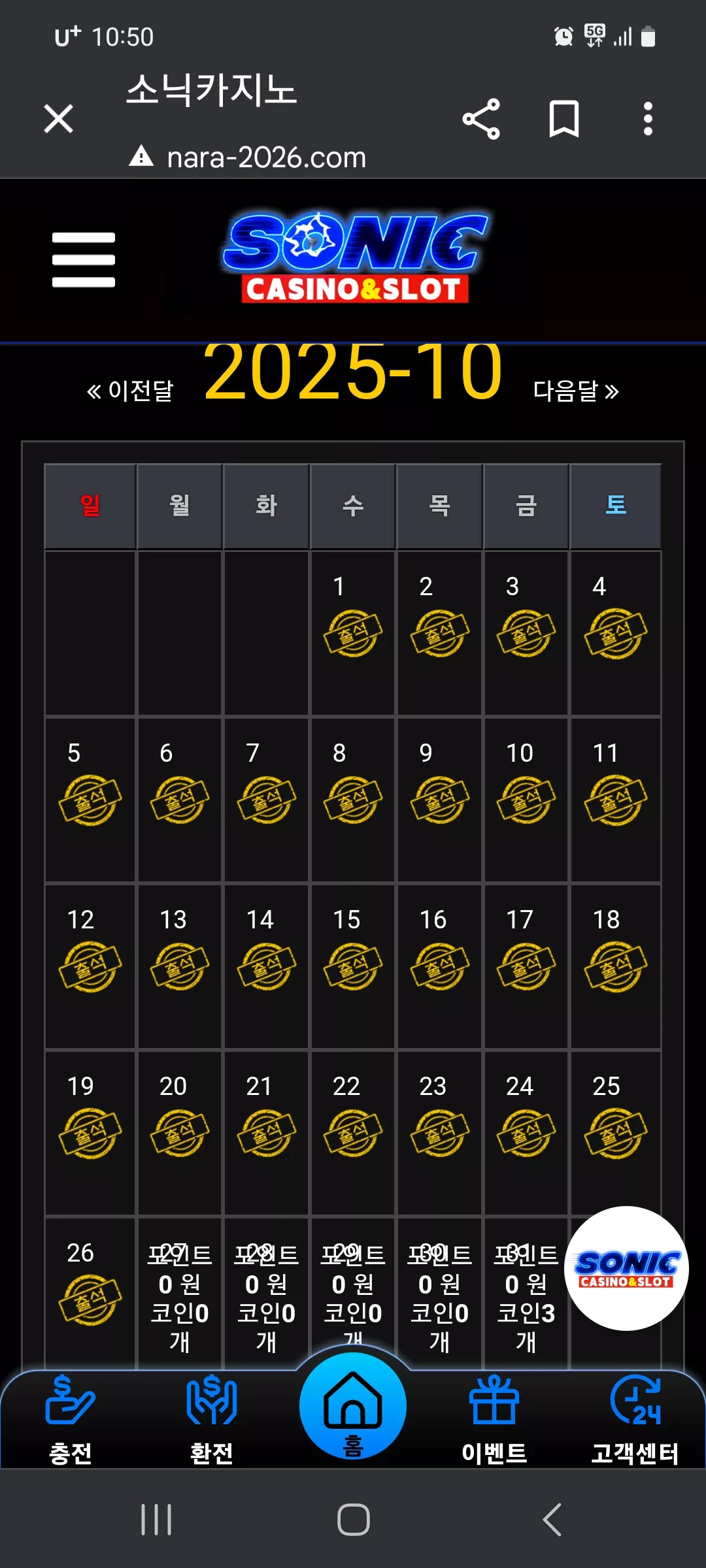Go to the previous month (이전달)
Viewport: 706px width, 1568px height.
click(x=130, y=391)
